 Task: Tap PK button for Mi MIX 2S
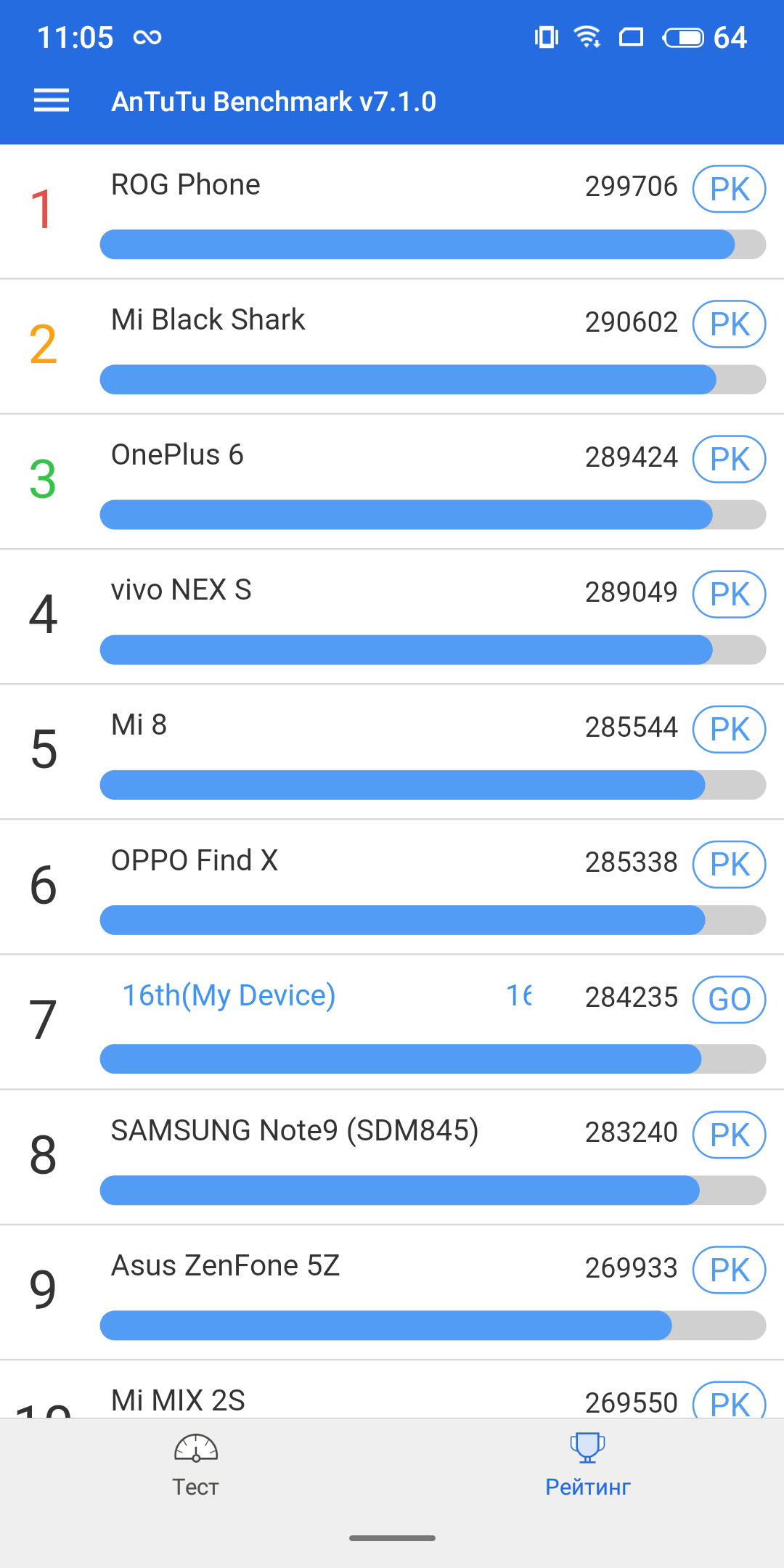pos(729,1401)
